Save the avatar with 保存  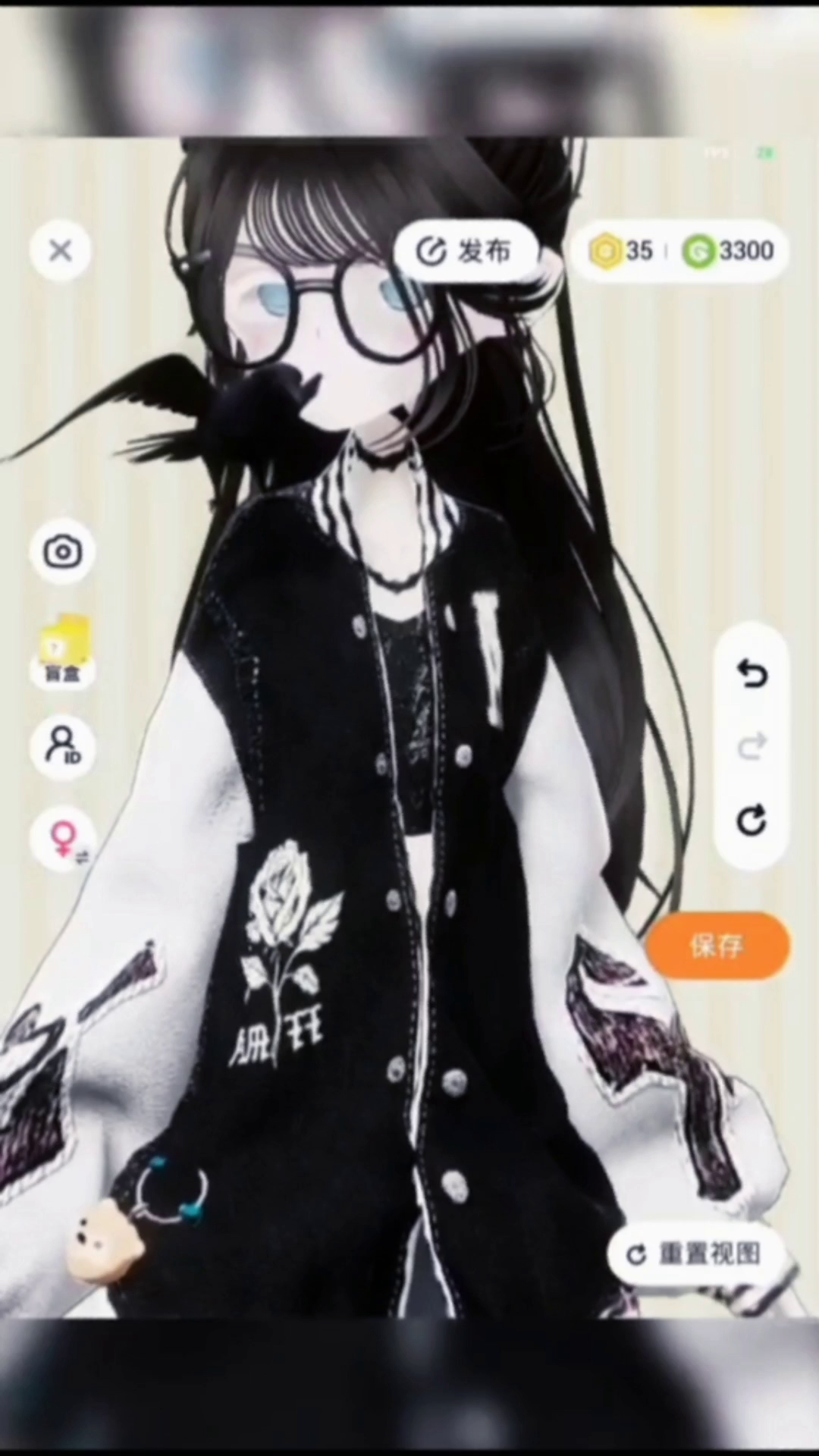(x=717, y=945)
